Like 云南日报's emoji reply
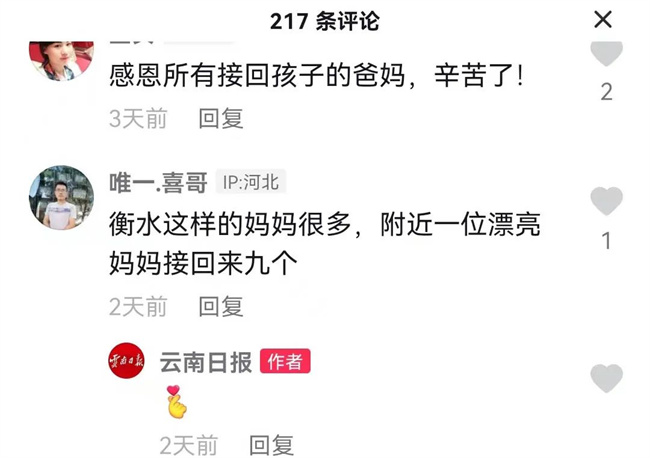 click(x=606, y=378)
